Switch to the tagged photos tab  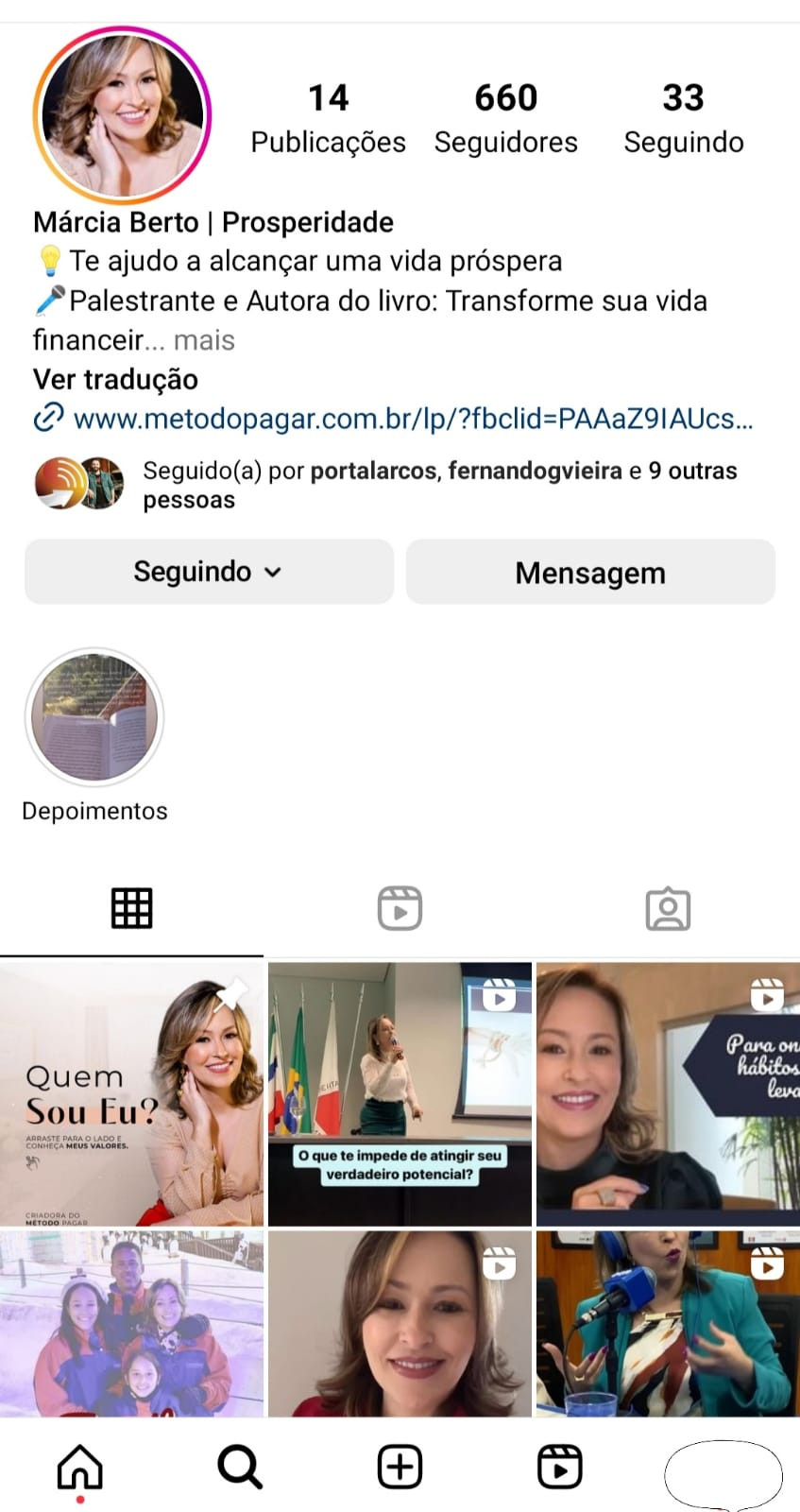tap(668, 909)
